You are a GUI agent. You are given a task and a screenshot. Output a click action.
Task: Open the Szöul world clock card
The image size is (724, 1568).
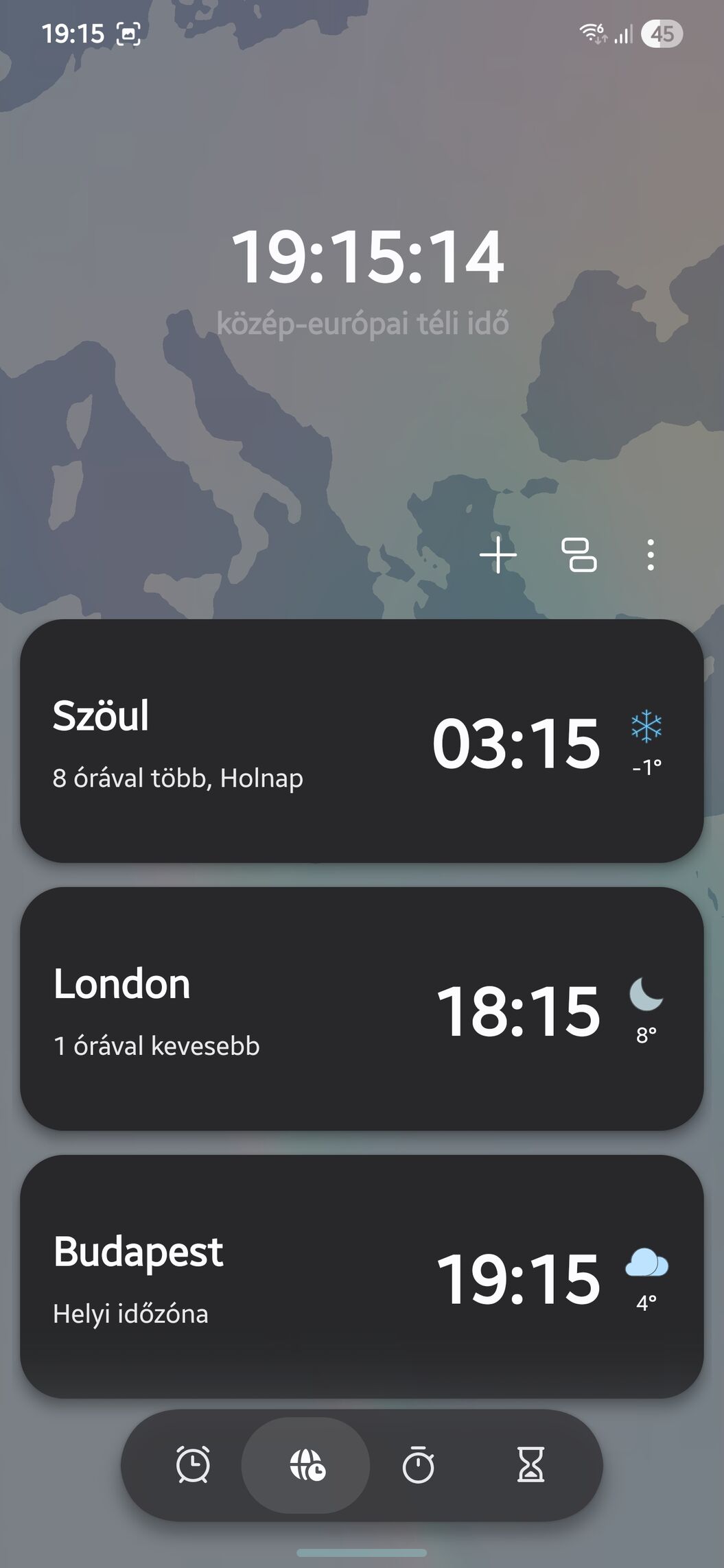[362, 741]
